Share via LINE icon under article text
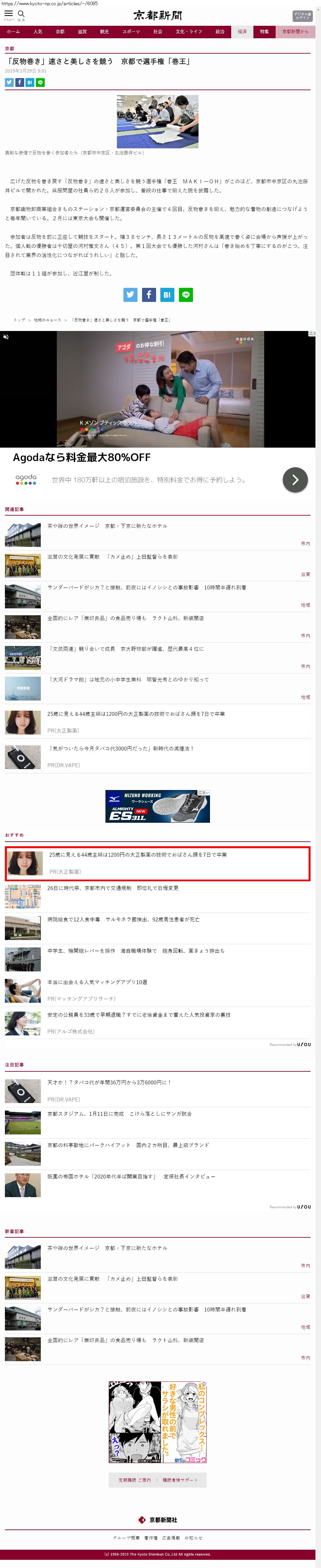The height and width of the screenshot is (1568, 321). click(185, 295)
